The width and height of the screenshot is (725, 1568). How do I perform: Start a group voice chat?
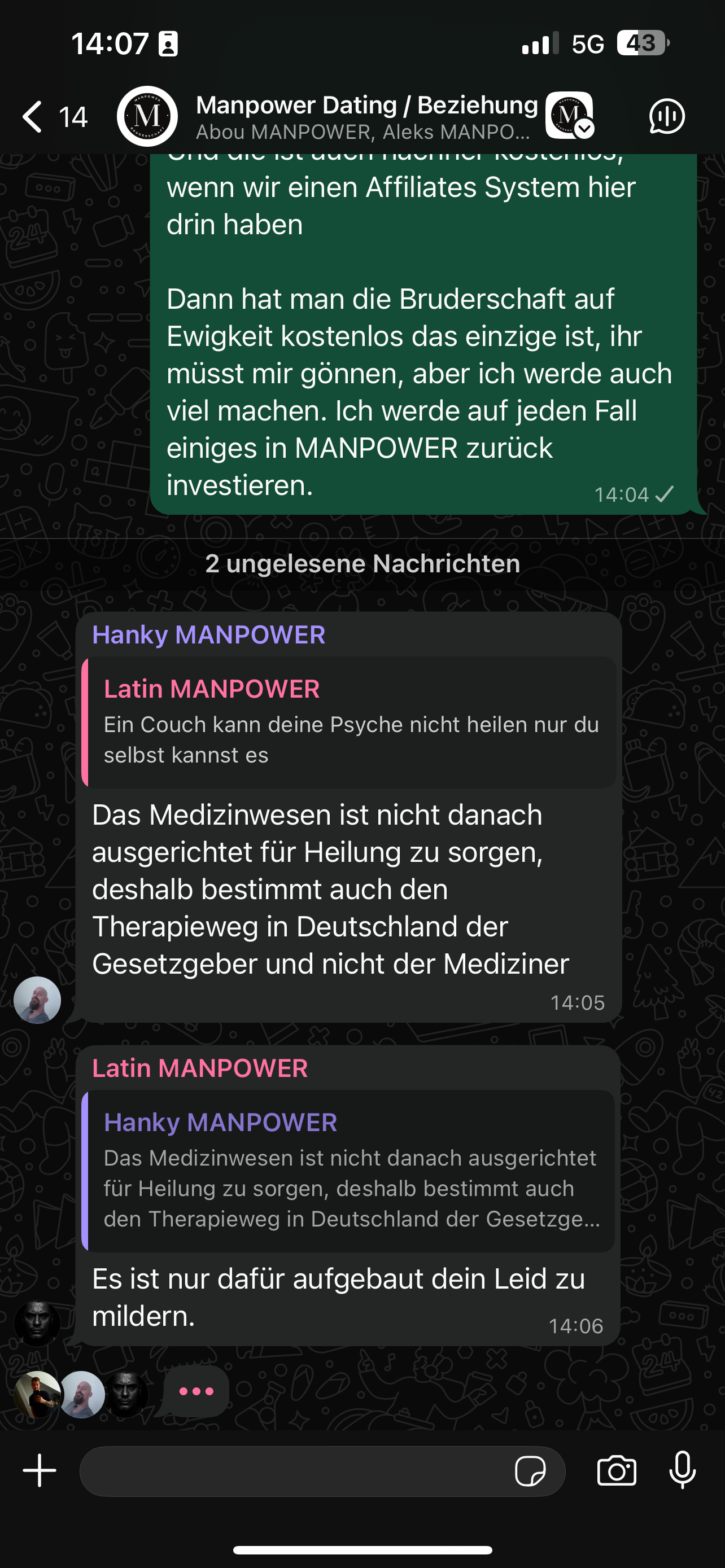click(667, 116)
